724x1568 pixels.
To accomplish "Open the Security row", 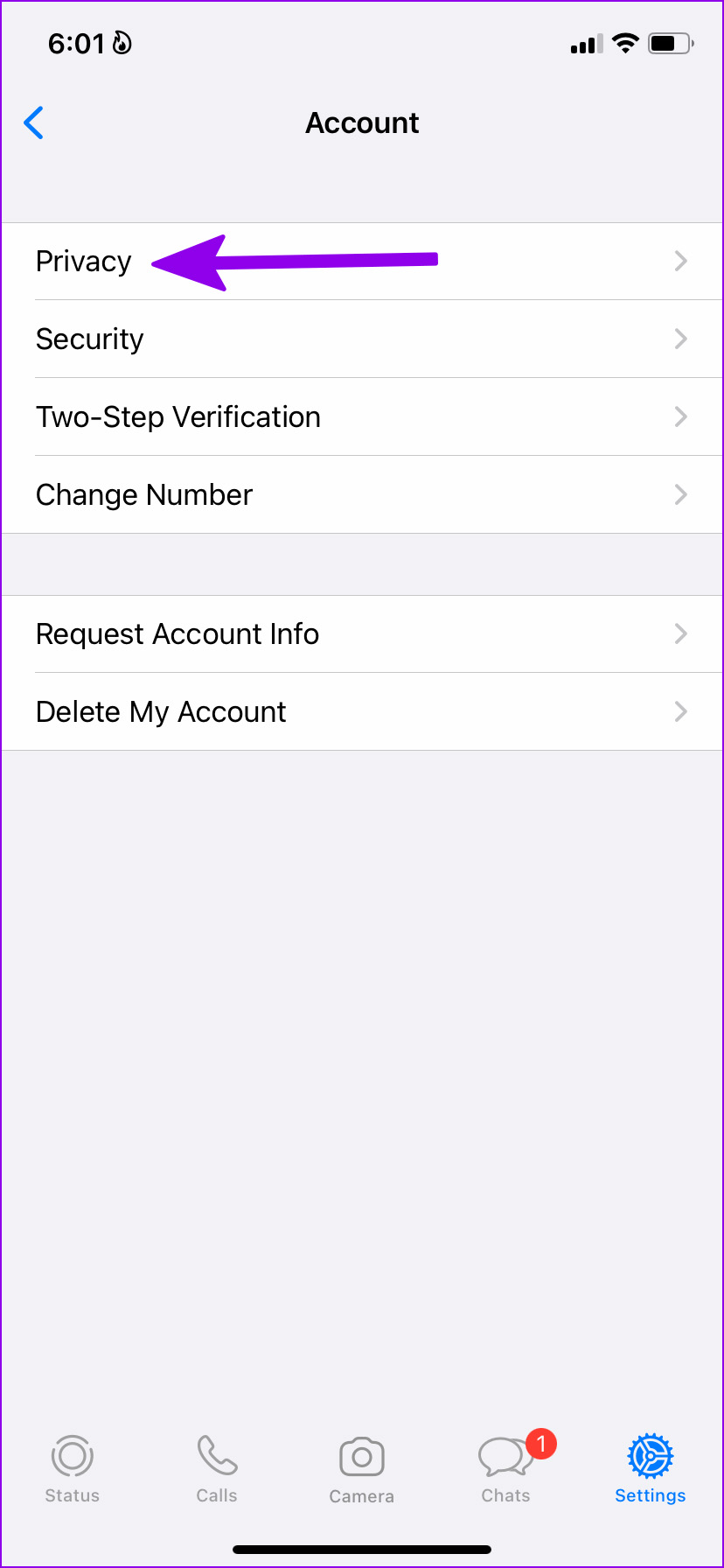I will [x=362, y=339].
